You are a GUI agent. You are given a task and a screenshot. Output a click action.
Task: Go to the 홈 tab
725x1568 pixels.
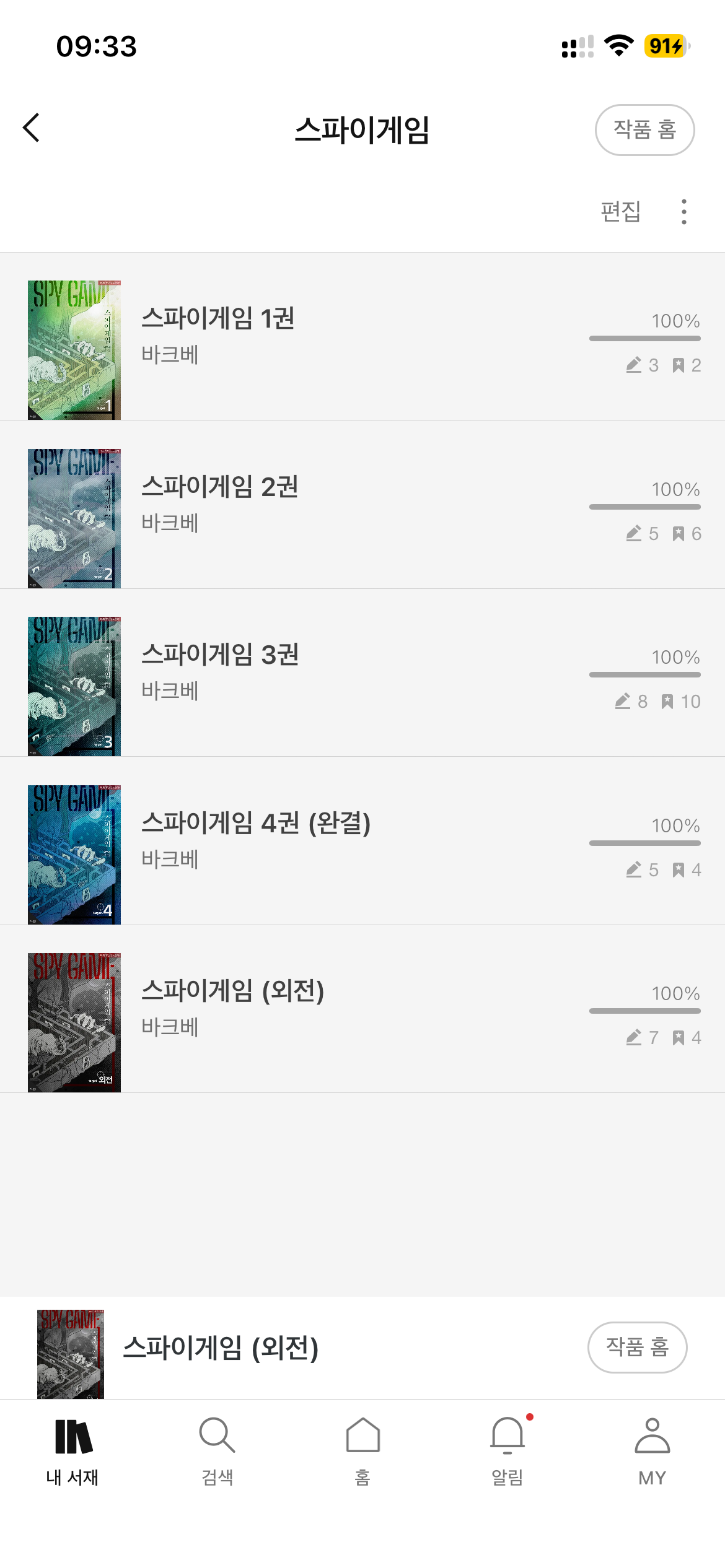coord(362,1450)
